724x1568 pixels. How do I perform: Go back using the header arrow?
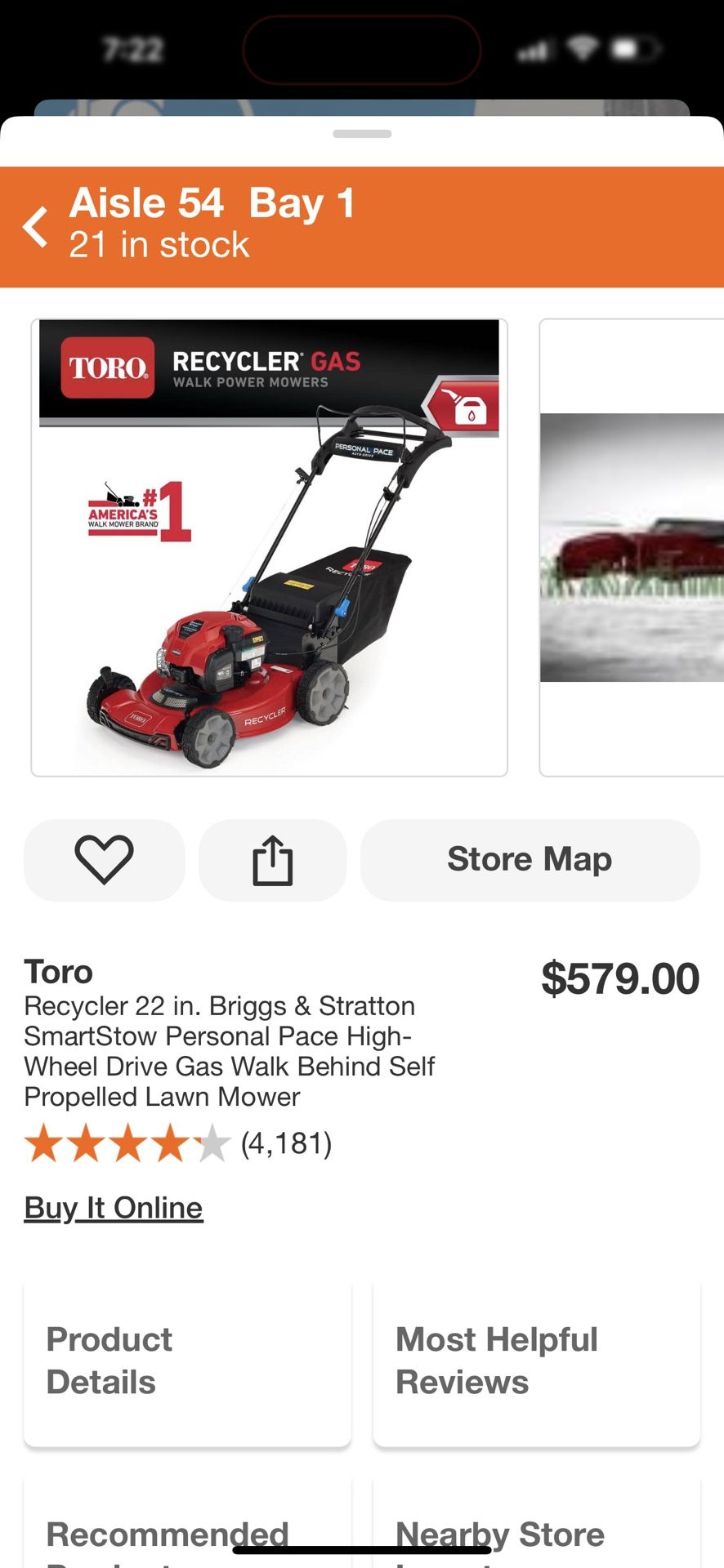tap(36, 226)
